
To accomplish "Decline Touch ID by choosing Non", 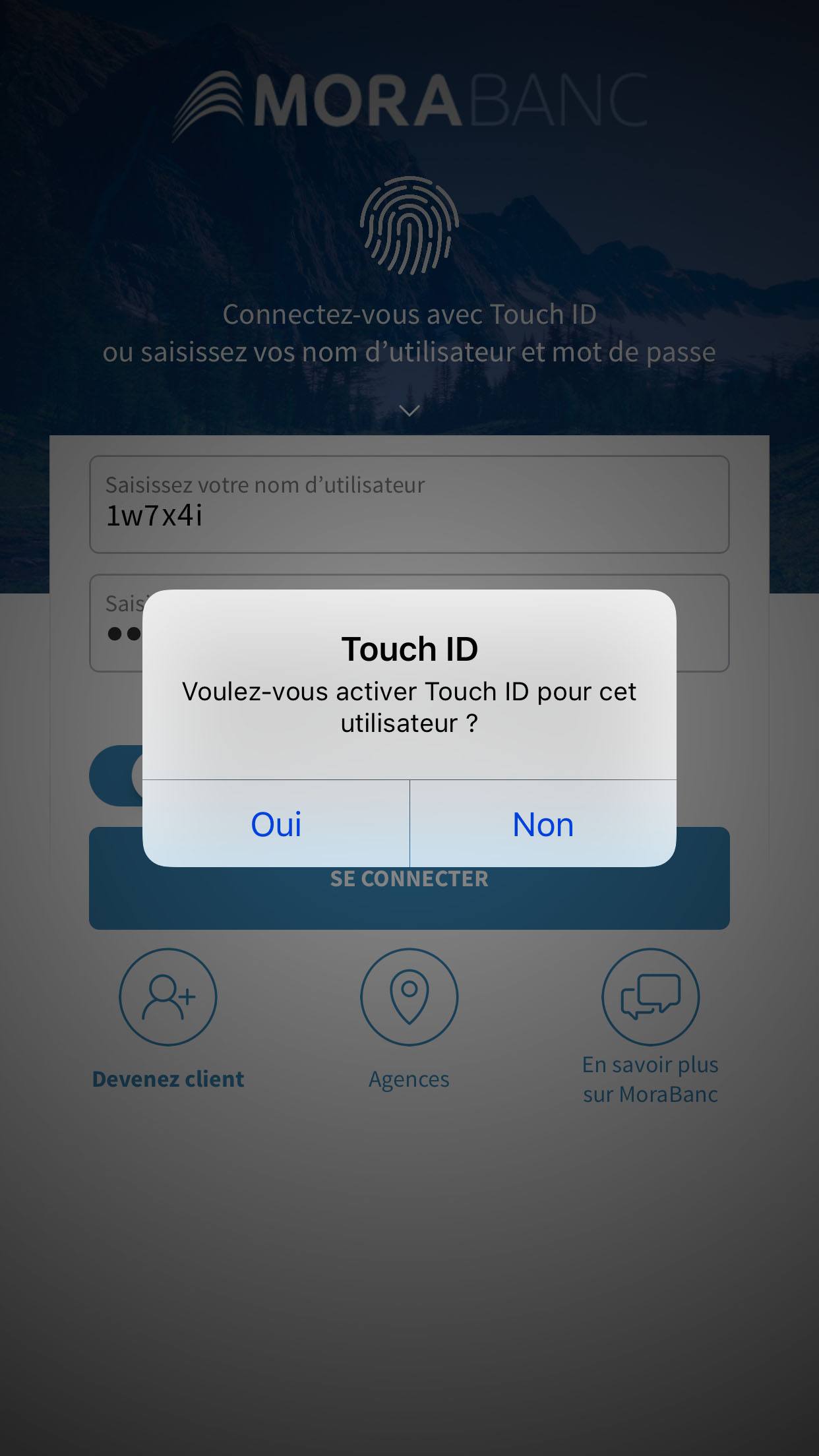I will [543, 824].
